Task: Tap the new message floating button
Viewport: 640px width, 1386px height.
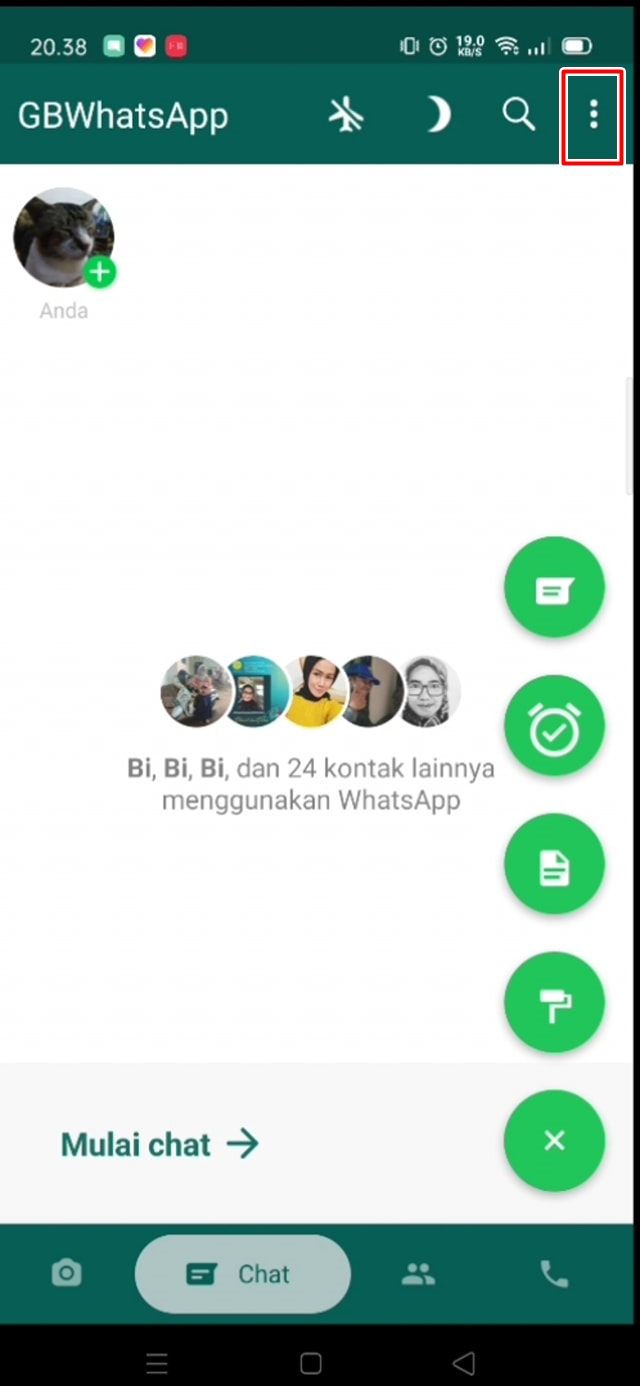Action: click(554, 590)
